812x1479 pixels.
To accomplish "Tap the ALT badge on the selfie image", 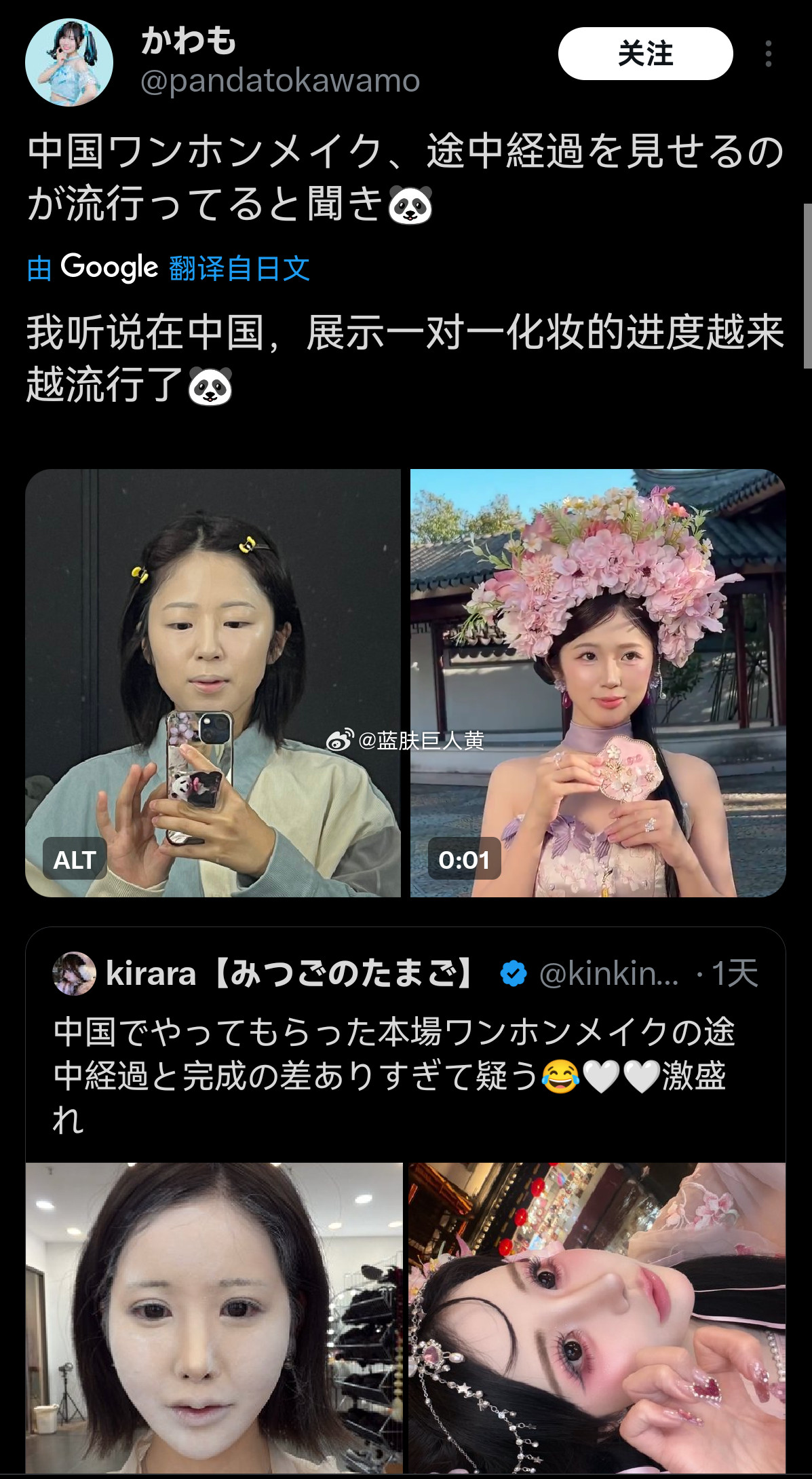I will tap(75, 860).
